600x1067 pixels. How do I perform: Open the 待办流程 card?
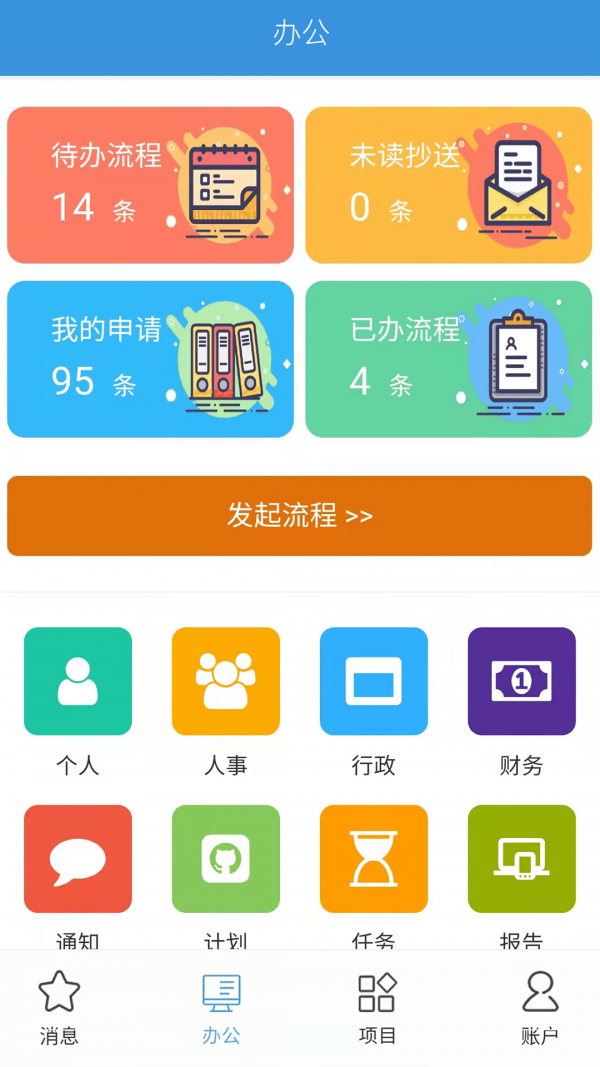point(150,185)
